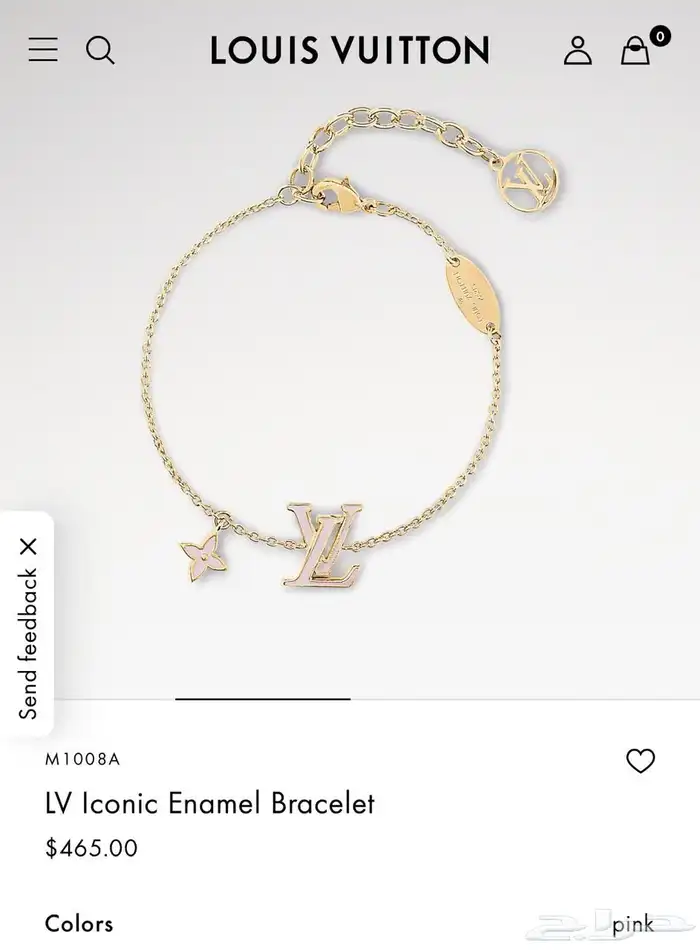Add bracelet to wishlist with heart icon
Screen dimensions: 700x950
coord(641,761)
